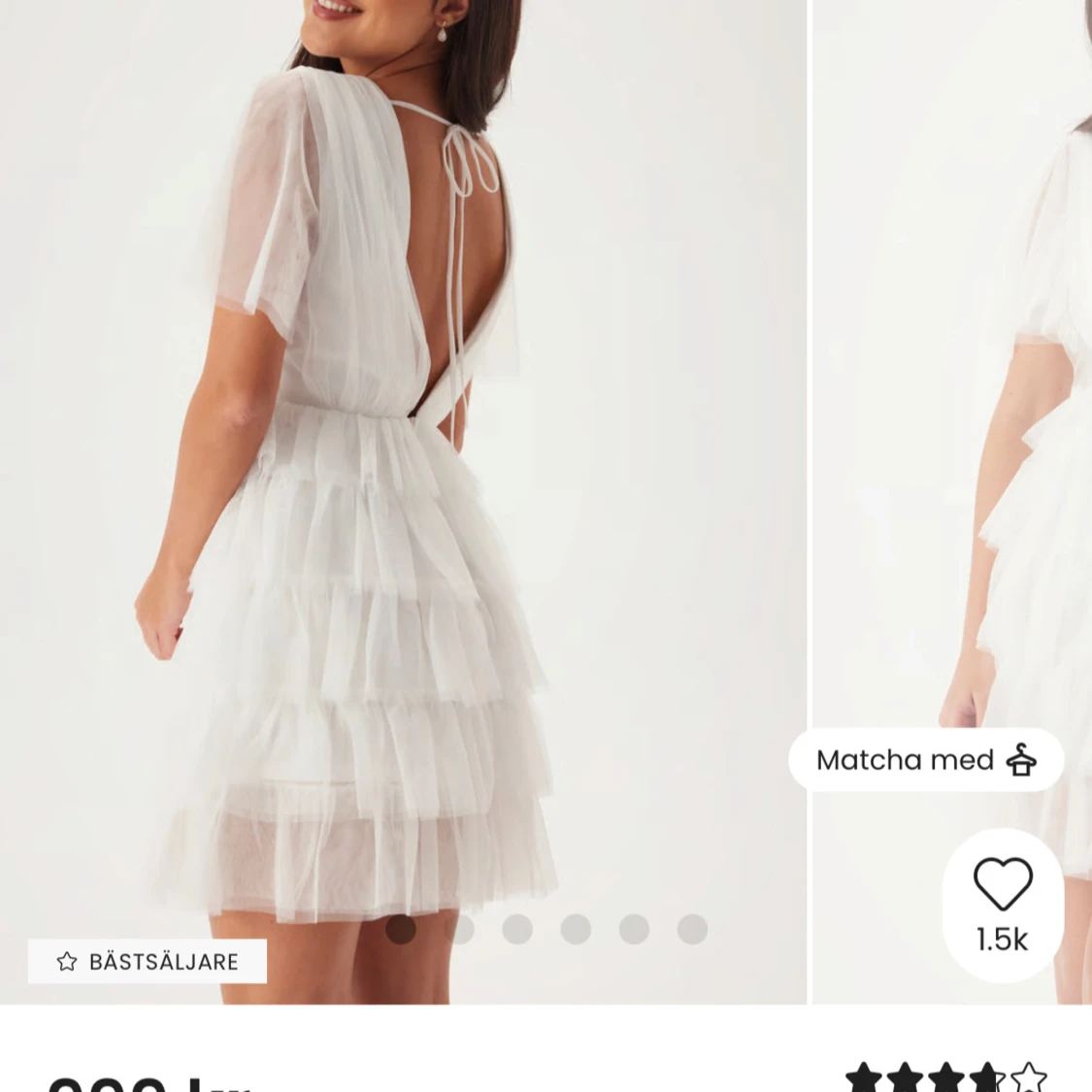Screen dimensions: 1092x1092
Task: Tap the Matcha med button
Action: [x=925, y=759]
